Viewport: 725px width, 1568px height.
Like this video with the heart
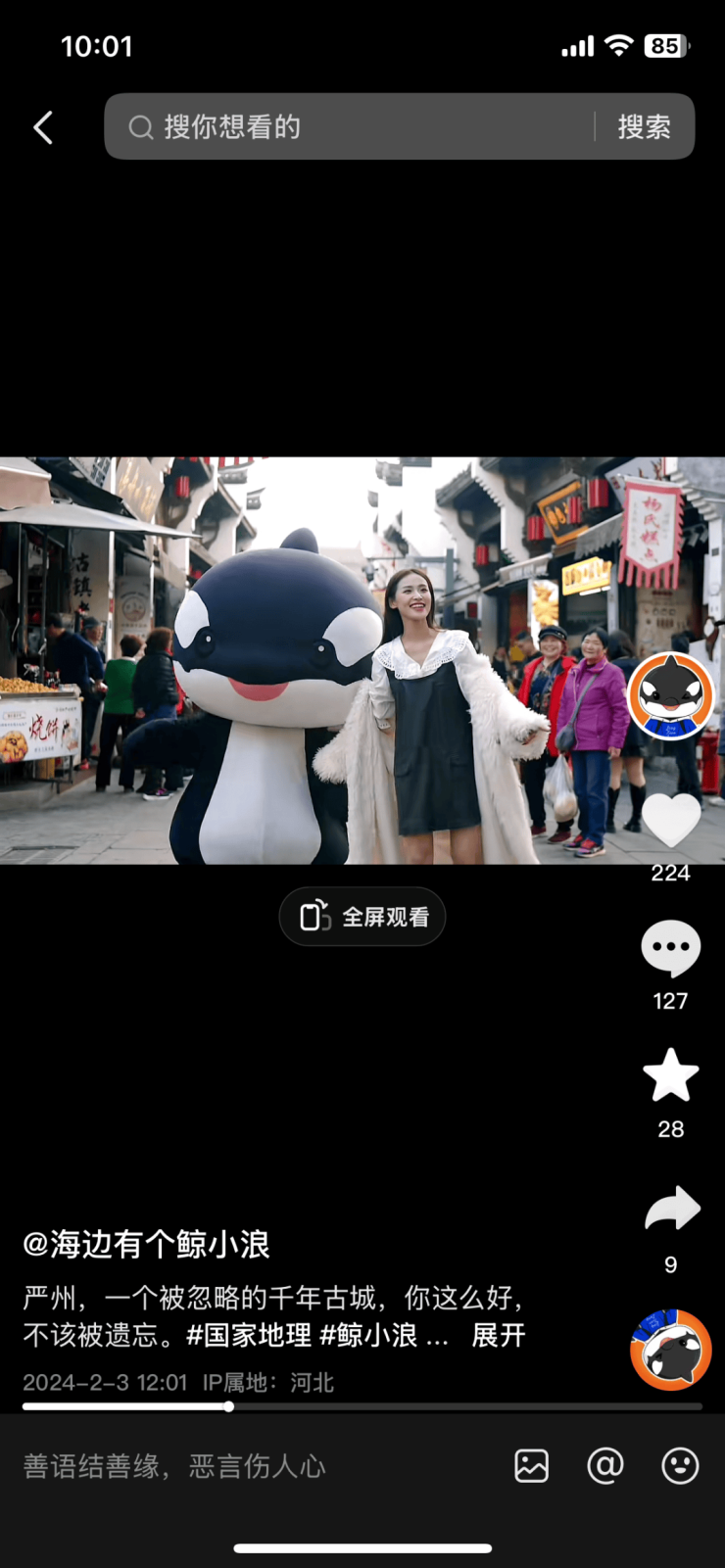670,821
